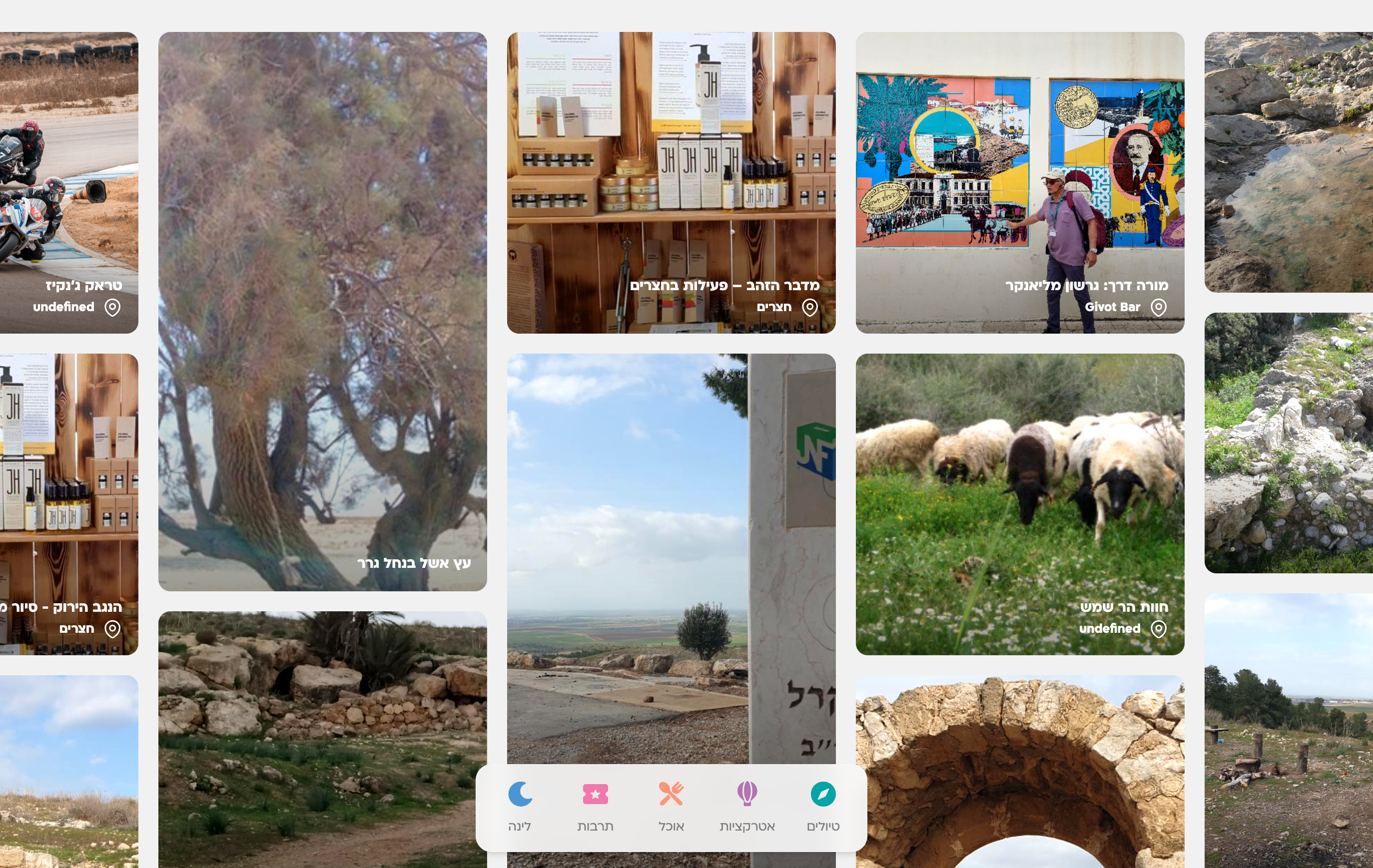Open the עץ אשל בנחל גרר card
The height and width of the screenshot is (868, 1373).
(322, 311)
